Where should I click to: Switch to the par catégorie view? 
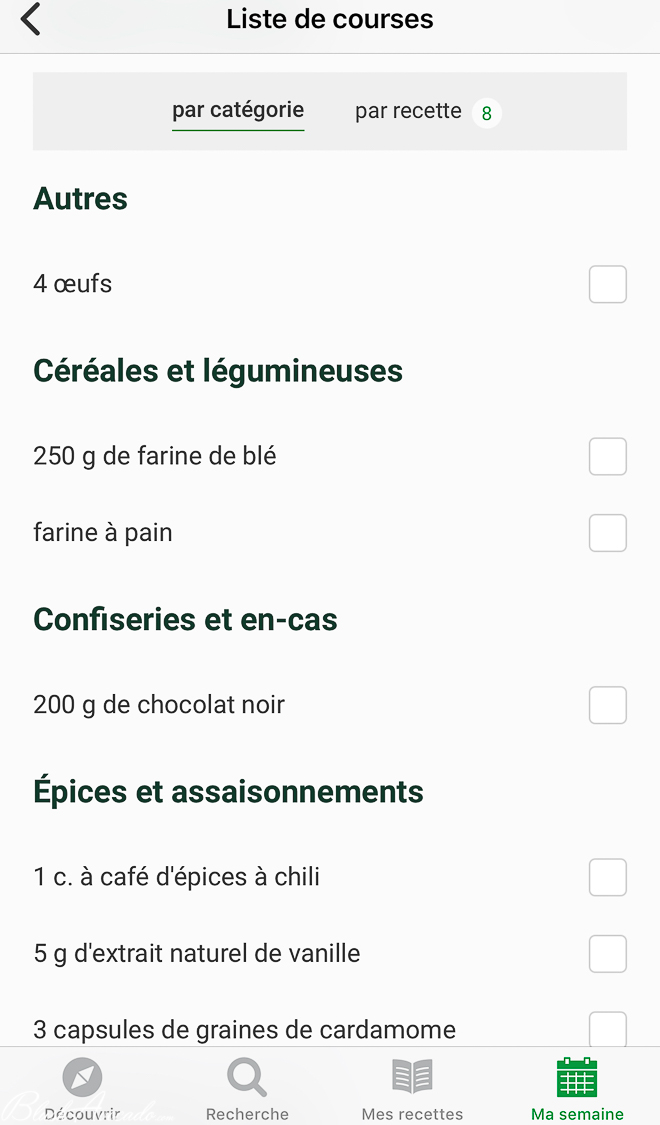tap(238, 111)
